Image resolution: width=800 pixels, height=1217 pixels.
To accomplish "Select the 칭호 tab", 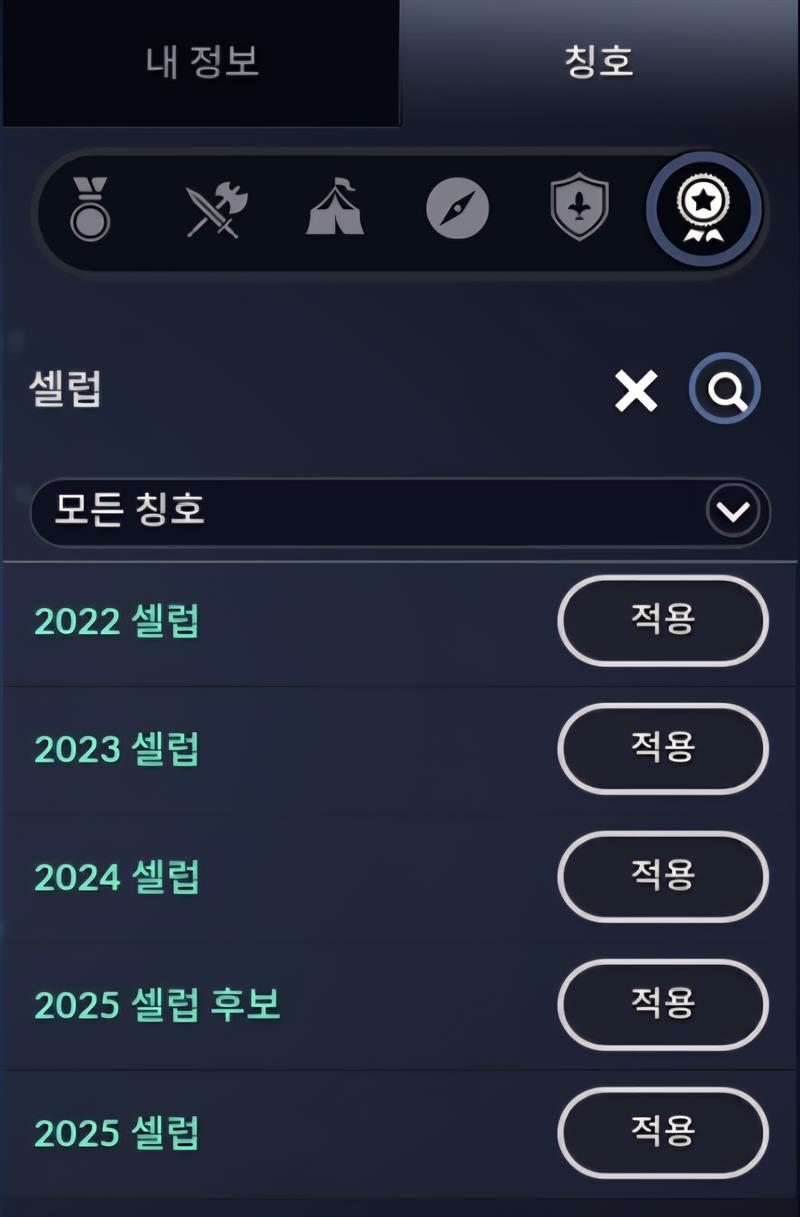I will 598,62.
